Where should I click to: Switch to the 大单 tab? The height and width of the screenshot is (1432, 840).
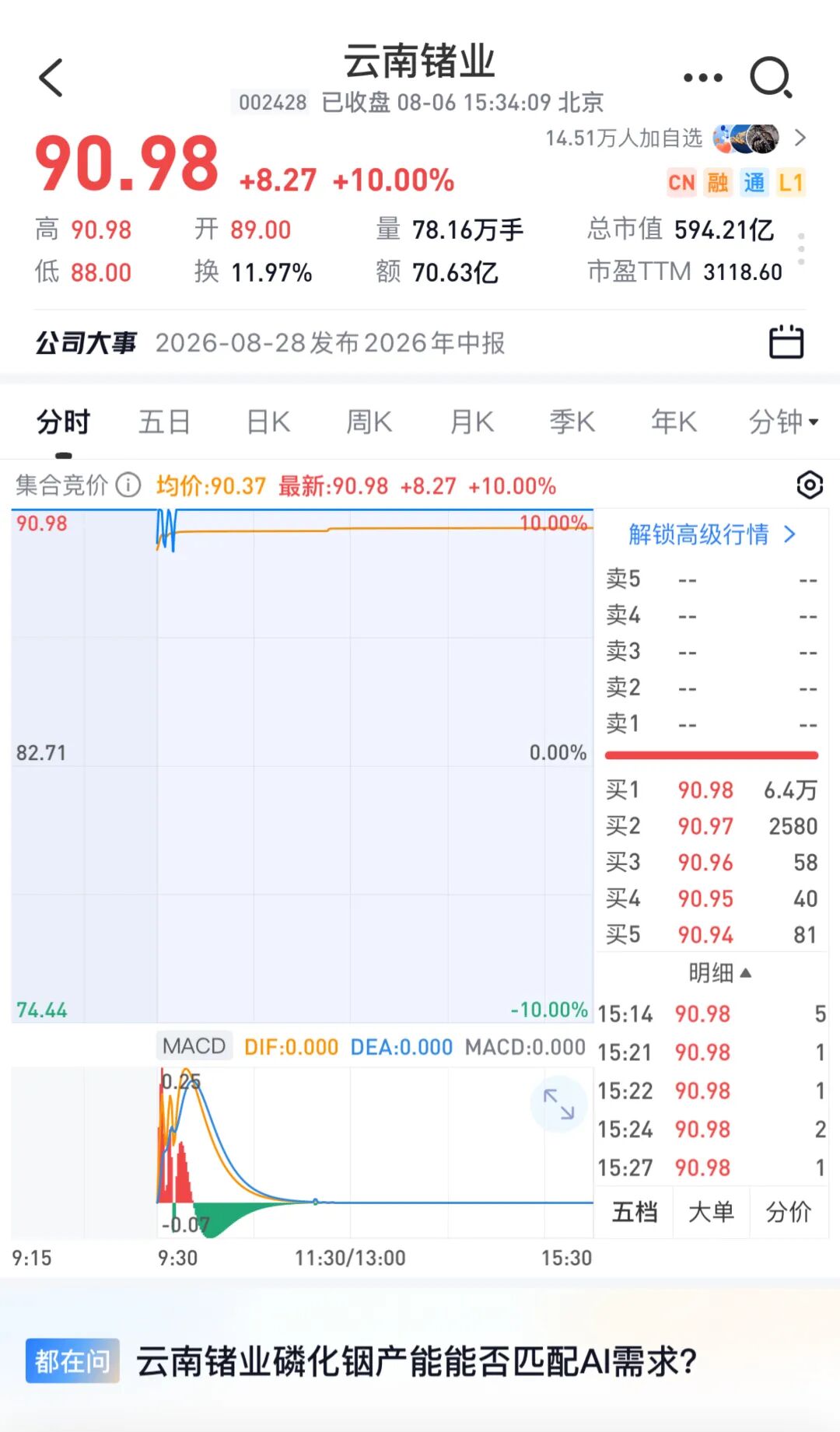711,1212
